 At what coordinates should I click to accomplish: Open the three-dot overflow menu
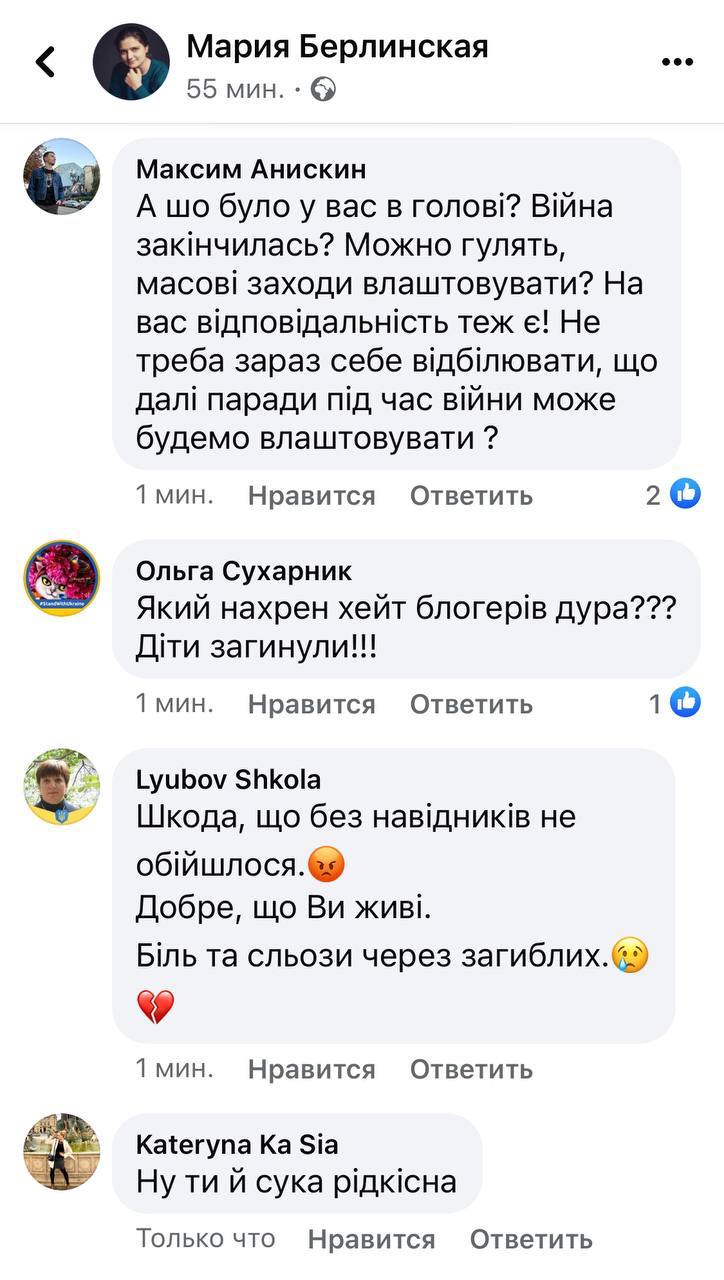point(677,62)
